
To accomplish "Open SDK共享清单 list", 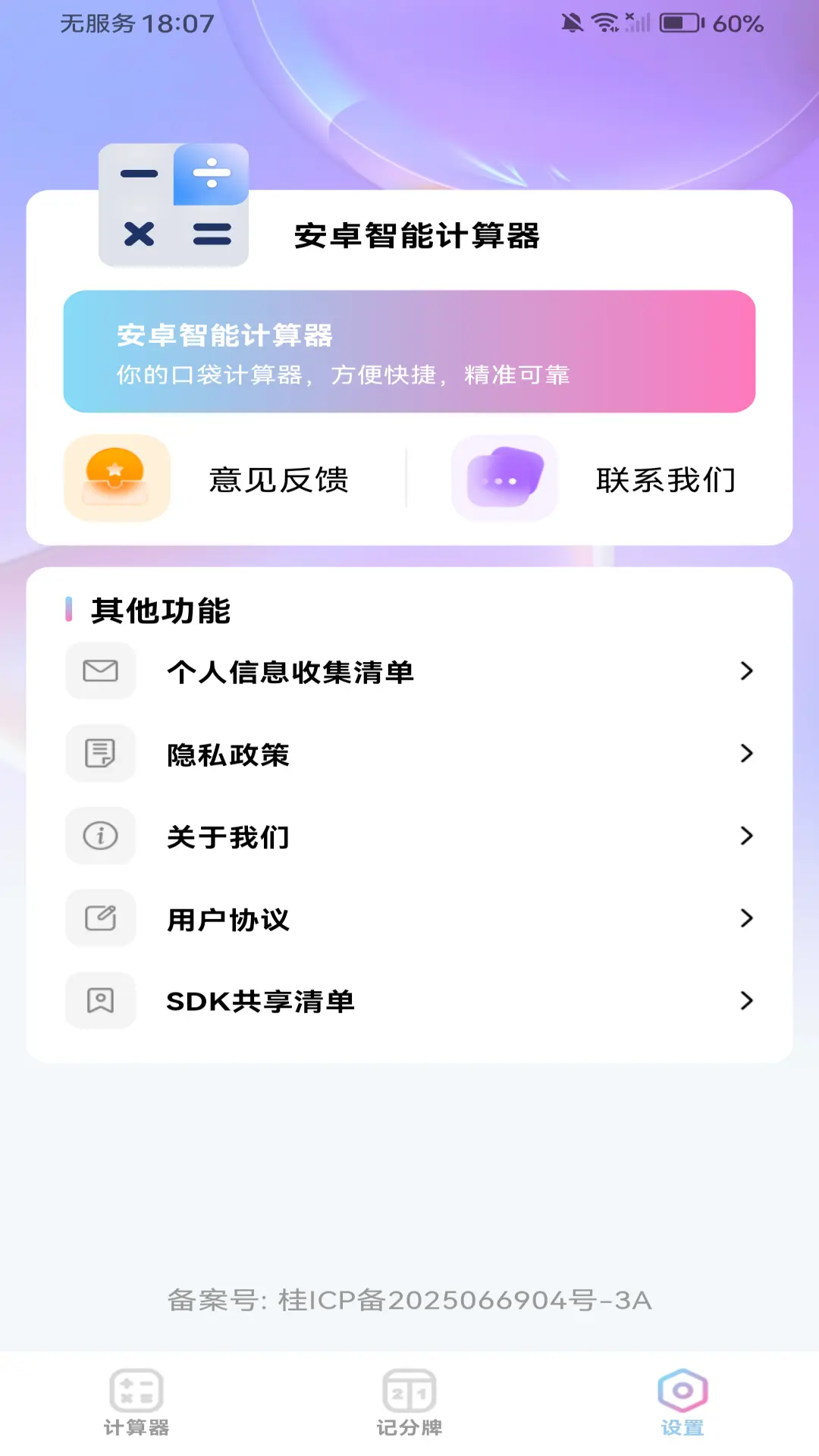I will [409, 1001].
